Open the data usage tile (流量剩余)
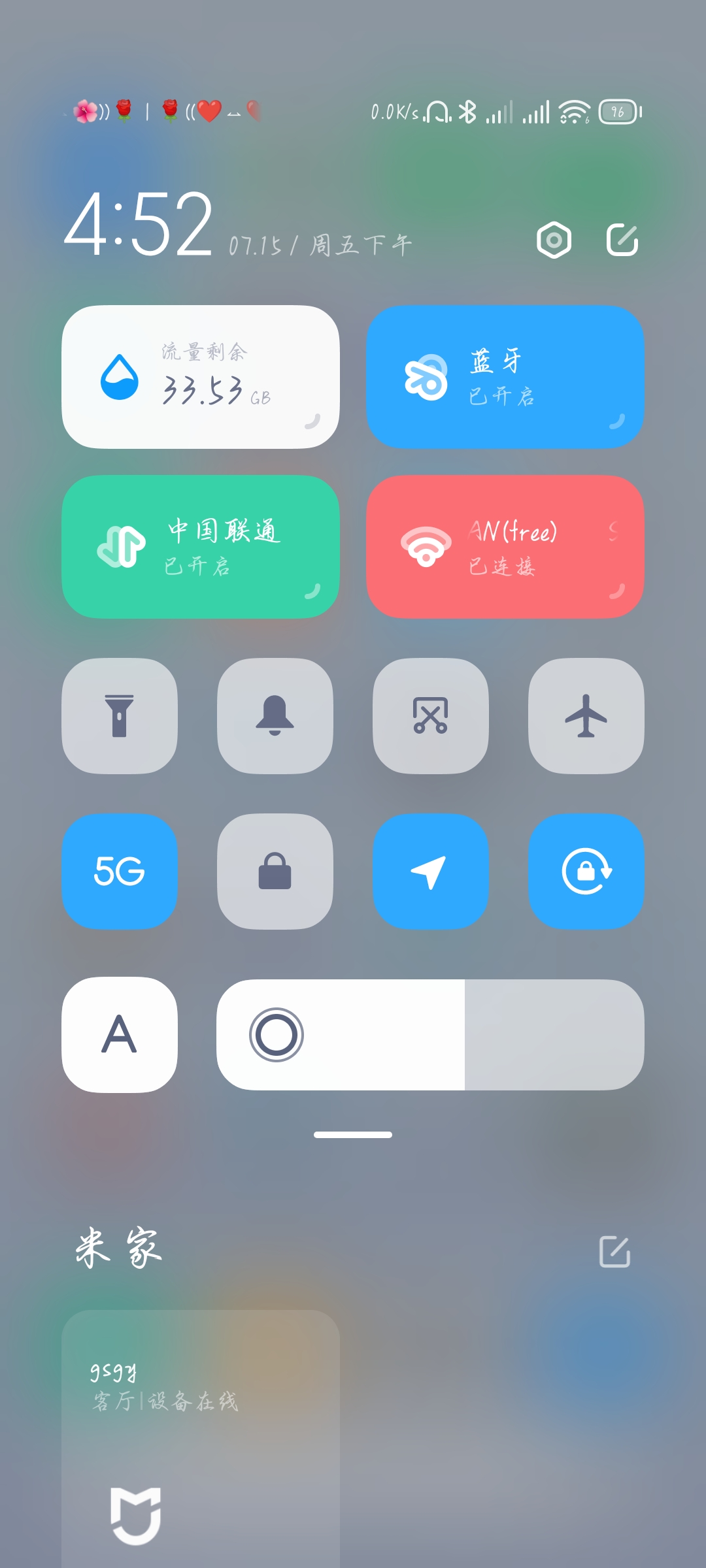The image size is (706, 1568). point(201,377)
